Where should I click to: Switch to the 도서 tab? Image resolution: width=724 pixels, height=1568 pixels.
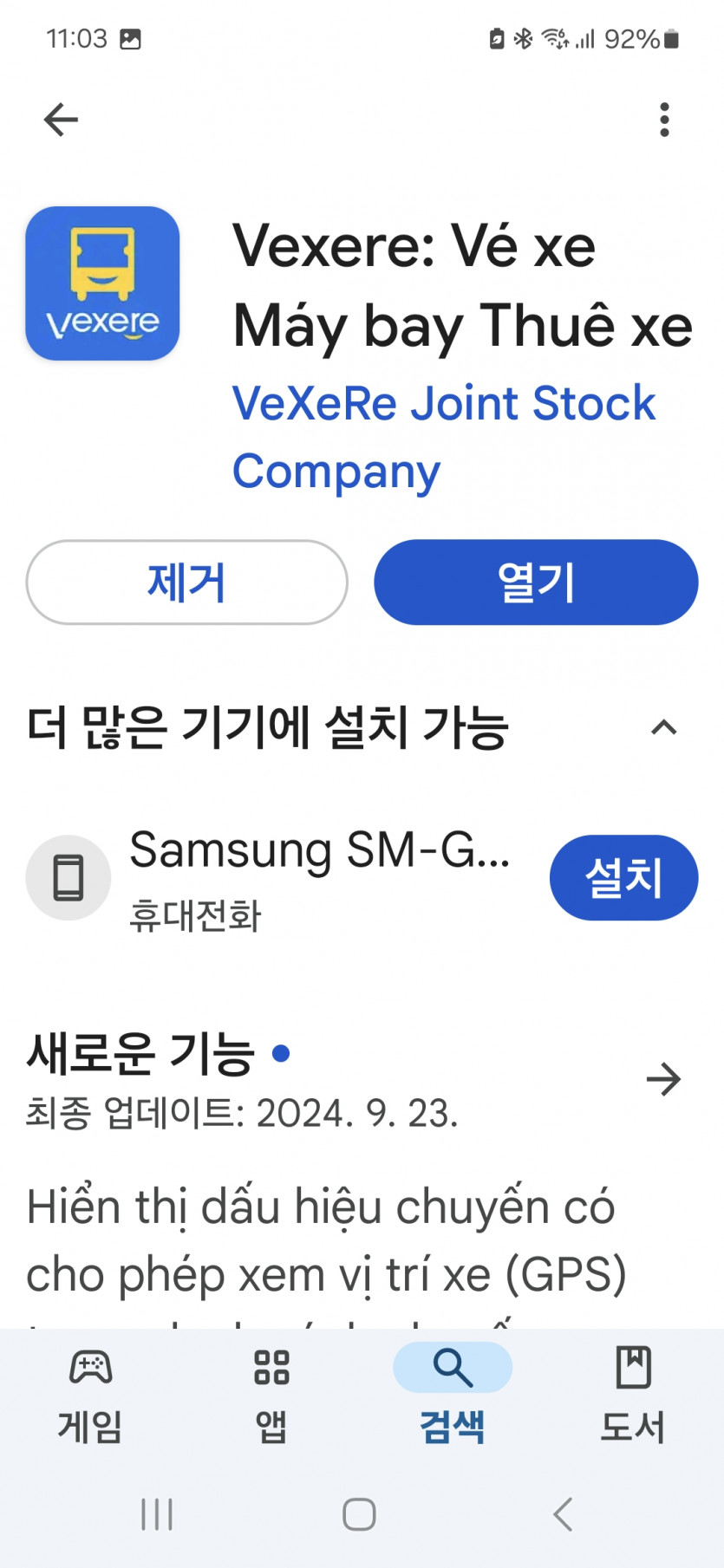click(x=633, y=1395)
